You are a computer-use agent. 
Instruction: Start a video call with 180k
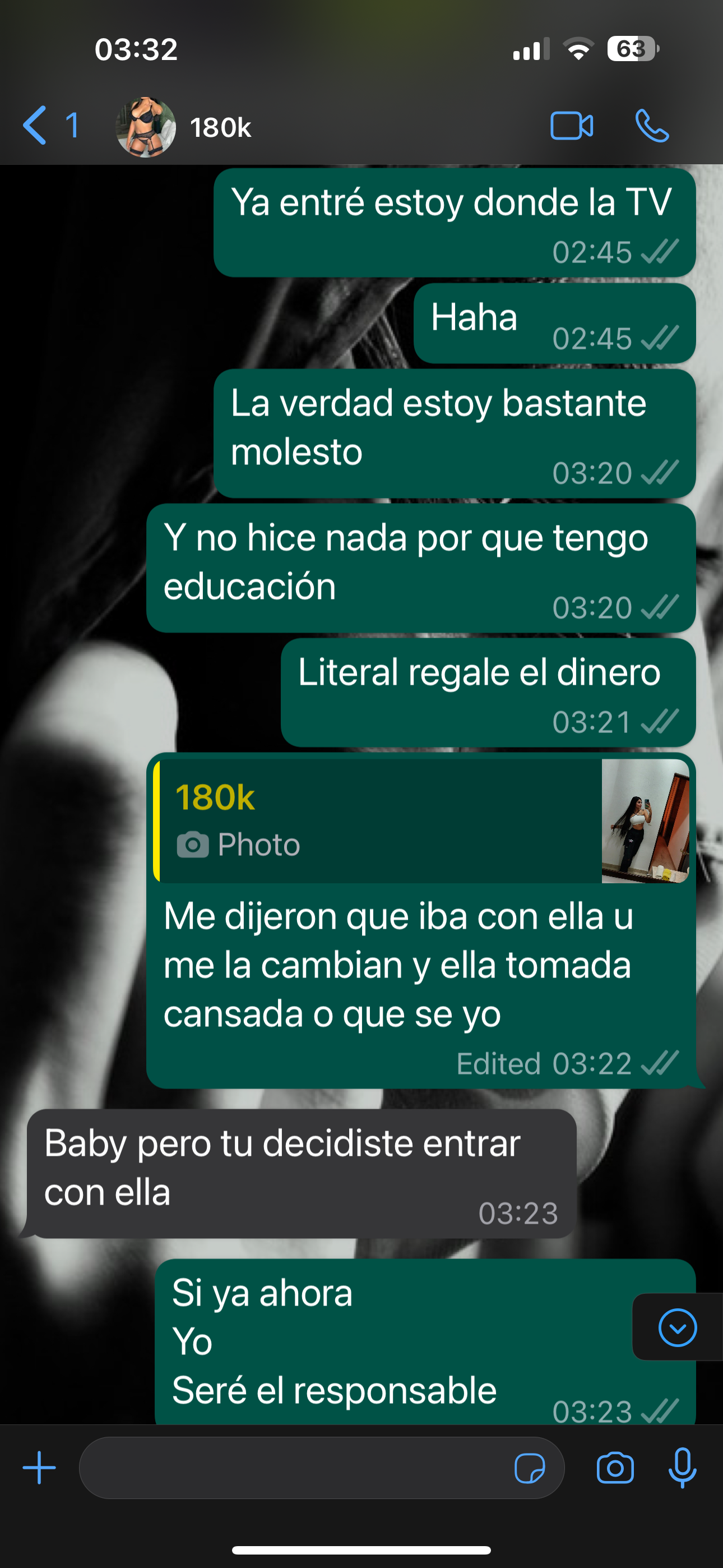point(572,126)
